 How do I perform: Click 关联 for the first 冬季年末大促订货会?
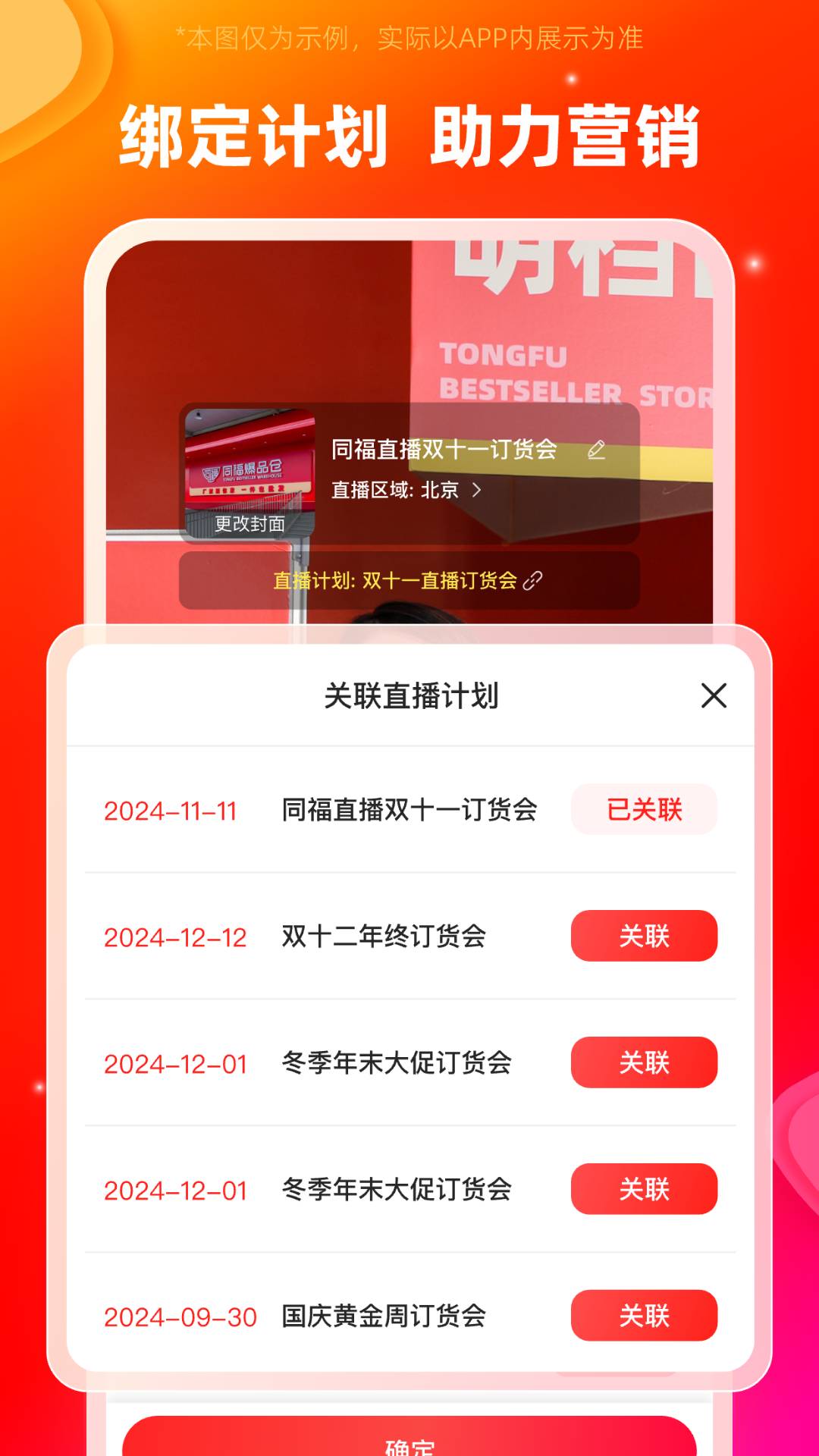643,1063
